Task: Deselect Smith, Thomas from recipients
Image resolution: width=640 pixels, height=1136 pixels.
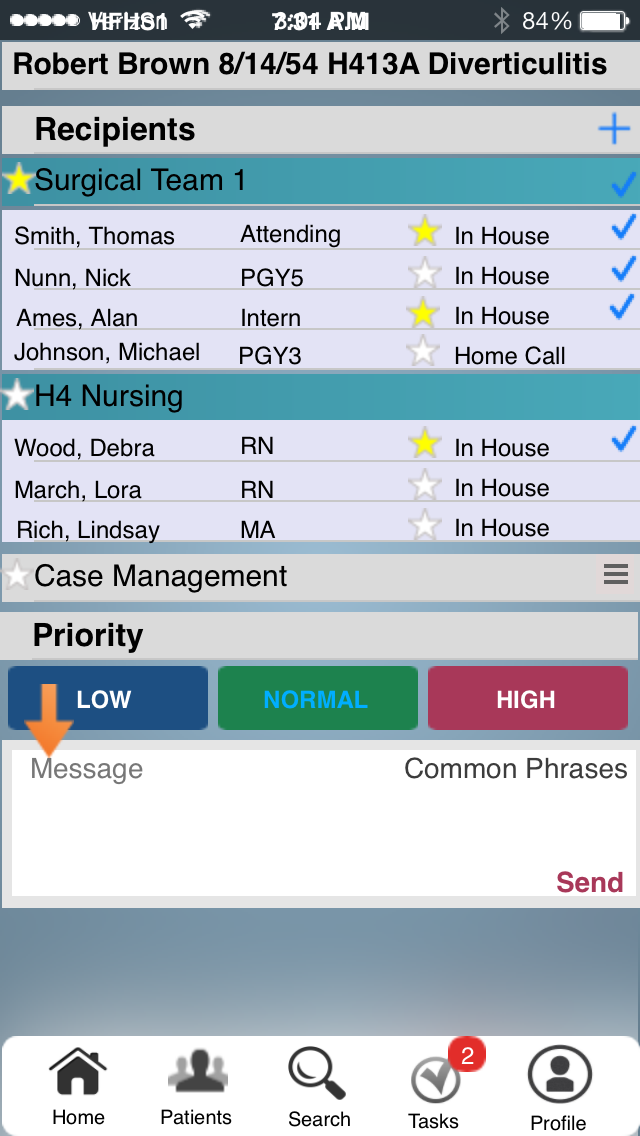Action: point(623,229)
